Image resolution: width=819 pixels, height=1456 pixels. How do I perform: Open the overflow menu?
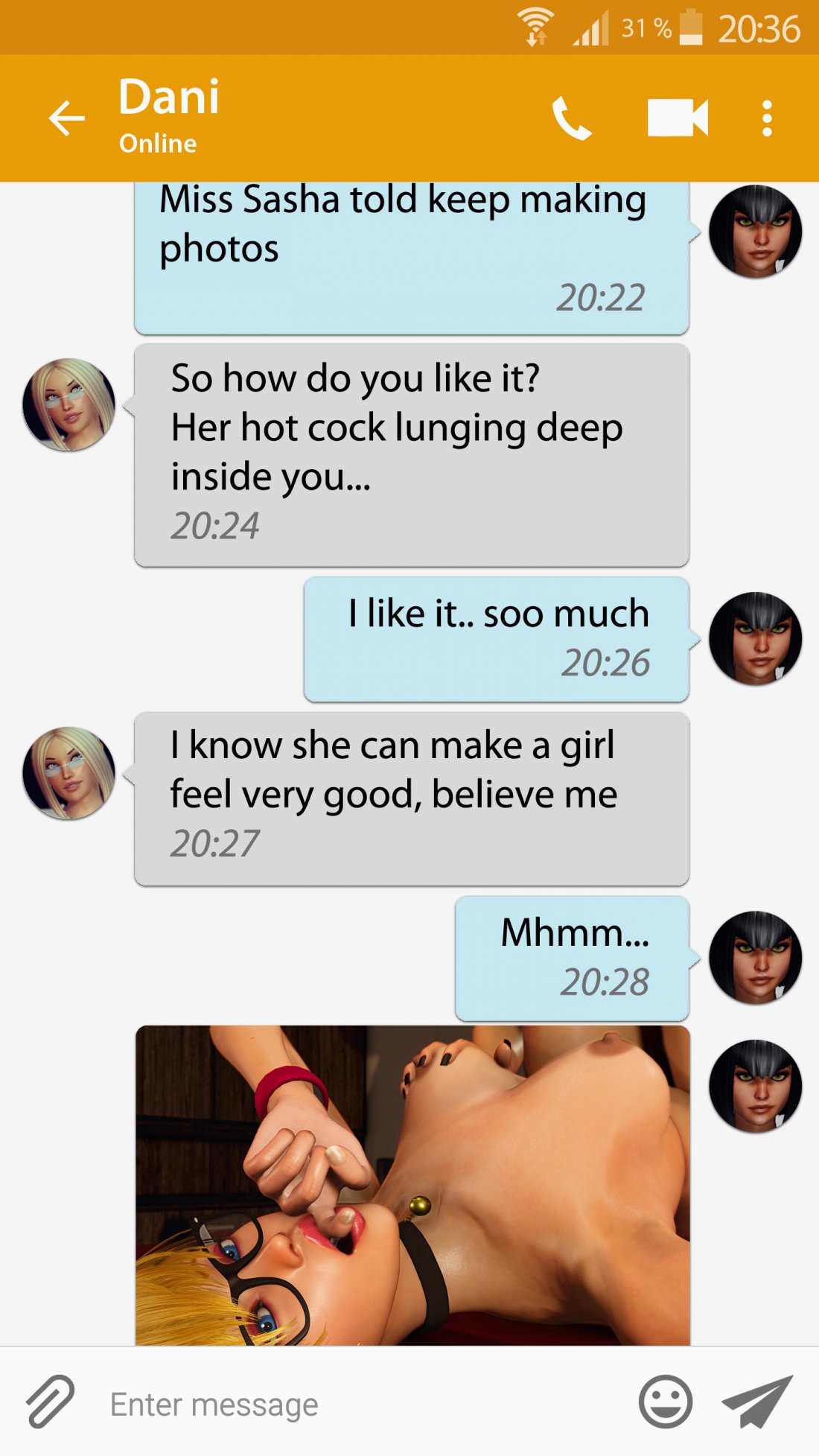coord(767,118)
